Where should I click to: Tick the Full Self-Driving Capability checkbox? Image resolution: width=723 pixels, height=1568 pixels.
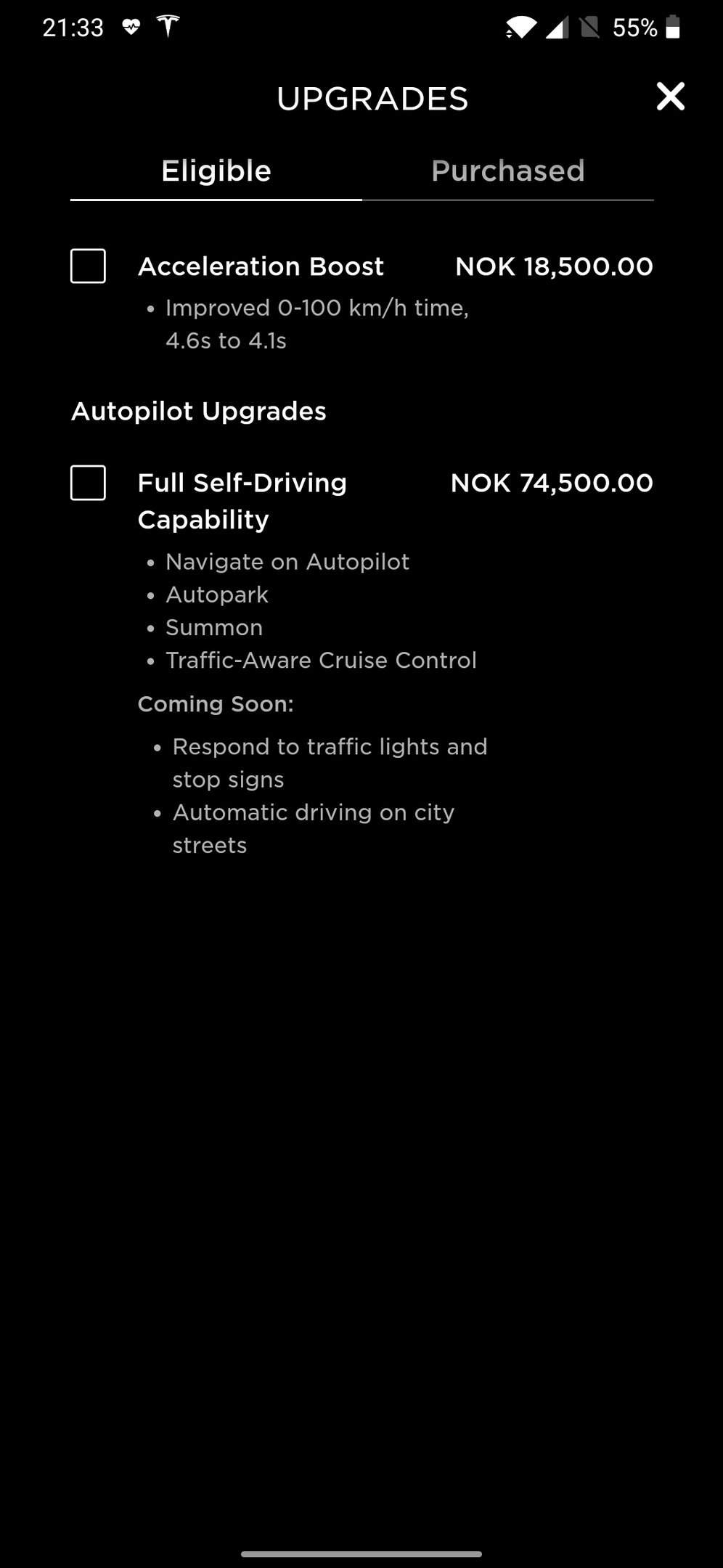coord(88,483)
